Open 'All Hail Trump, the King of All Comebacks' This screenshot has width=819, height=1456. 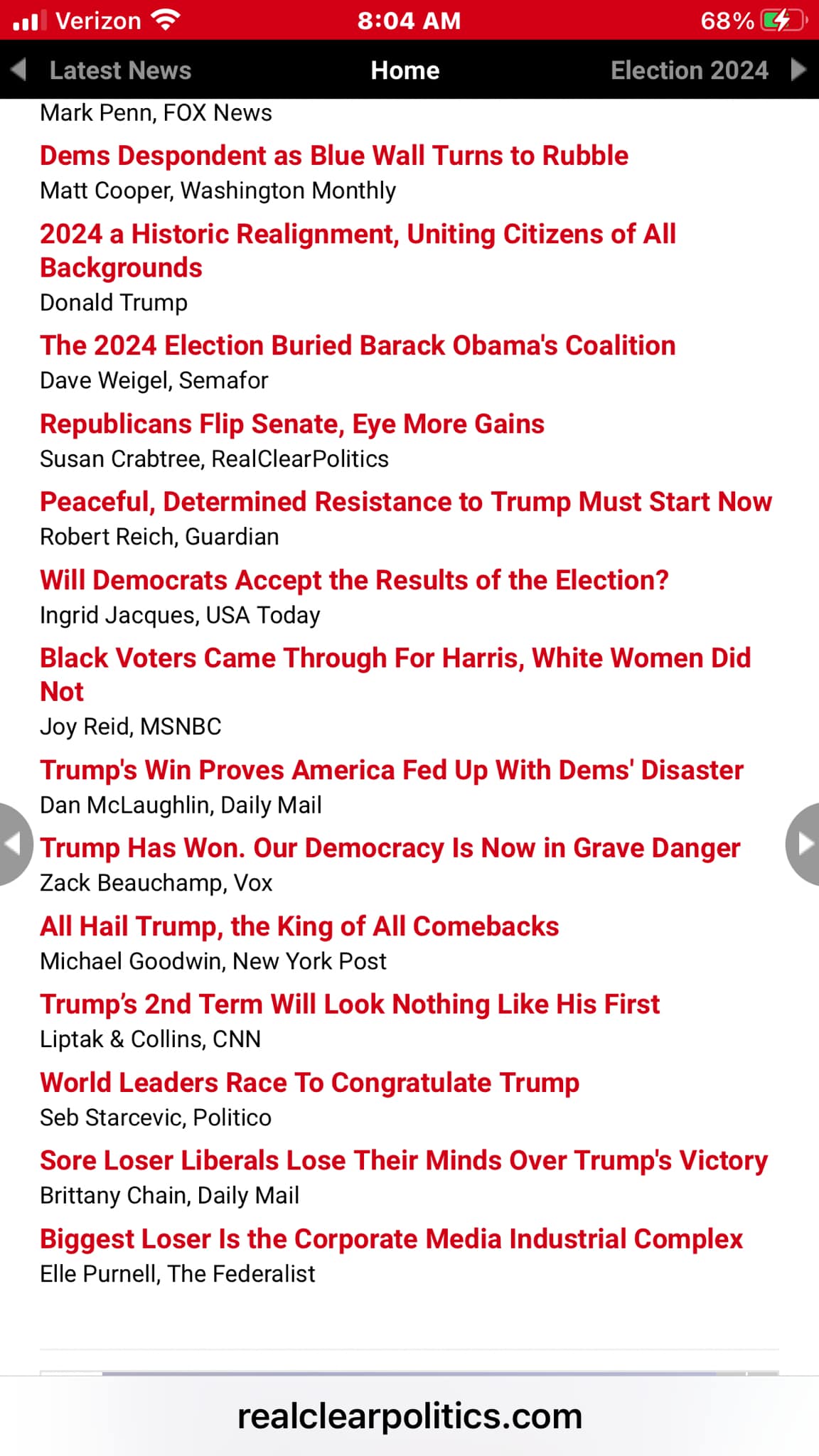299,926
